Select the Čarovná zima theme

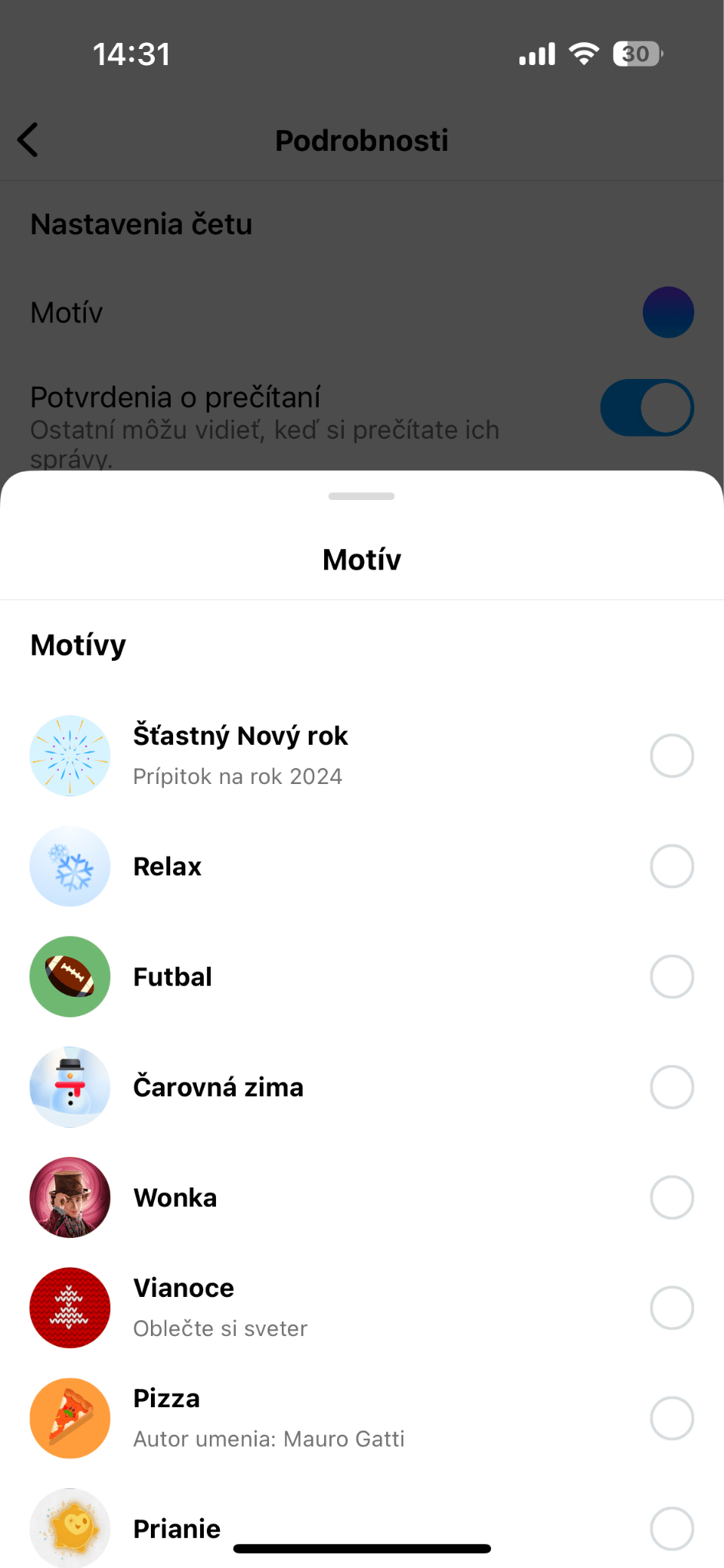click(671, 1086)
